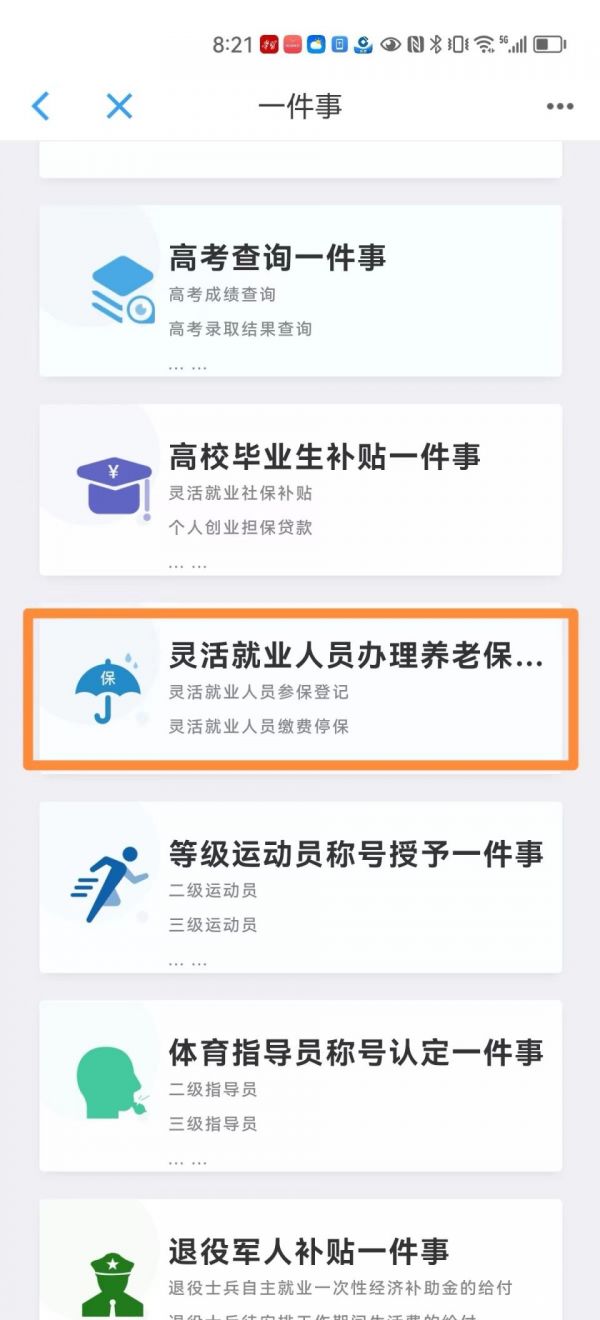Screen dimensions: 600x1320
Task: Go back using the left arrow
Action: [41, 106]
